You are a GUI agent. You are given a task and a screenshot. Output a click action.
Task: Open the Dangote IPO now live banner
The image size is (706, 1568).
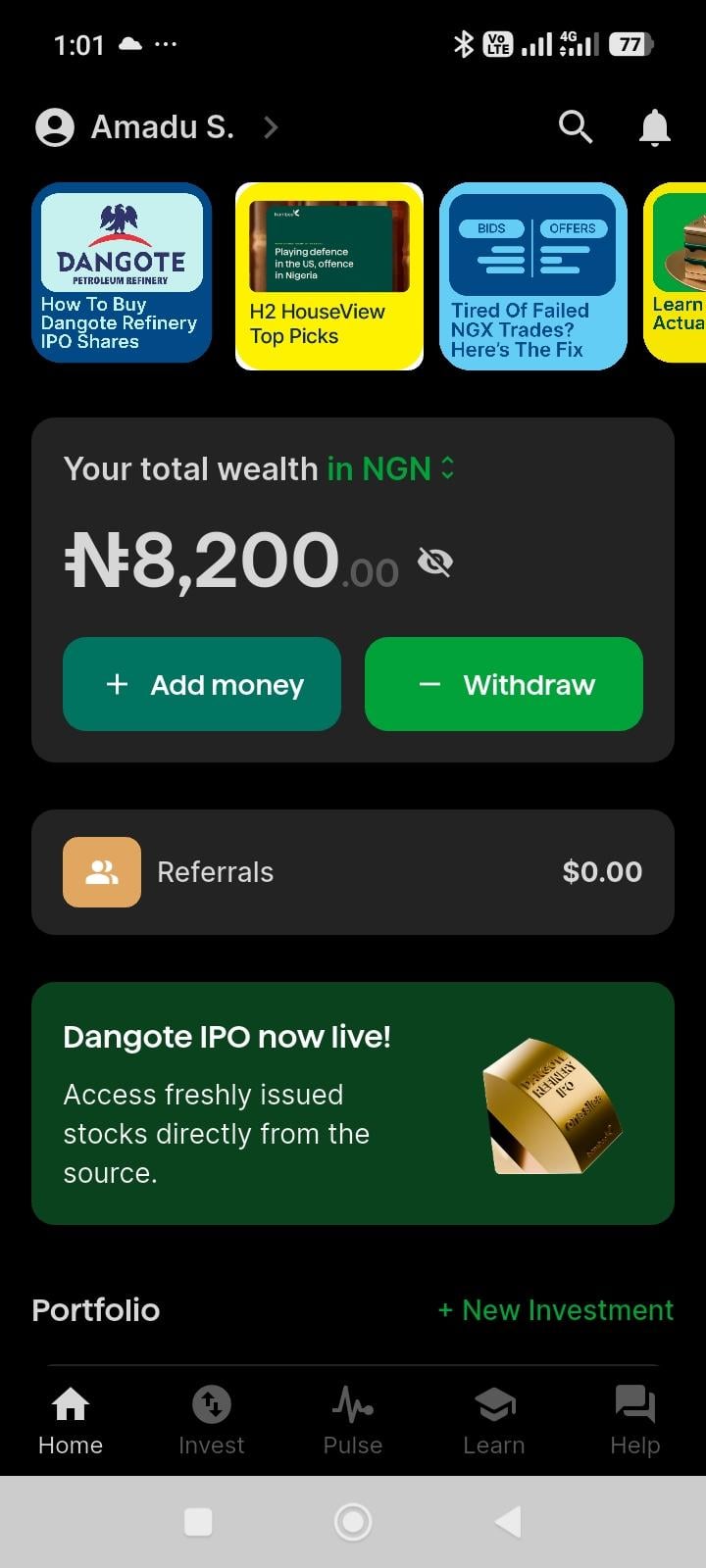pyautogui.click(x=353, y=1103)
